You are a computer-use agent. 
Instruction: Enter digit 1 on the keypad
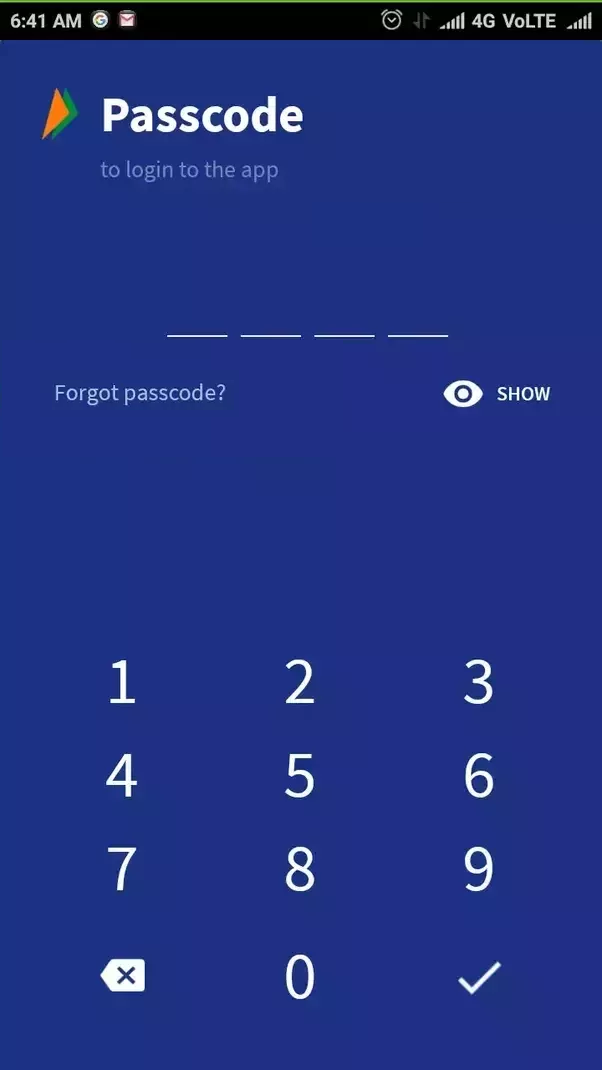point(122,682)
